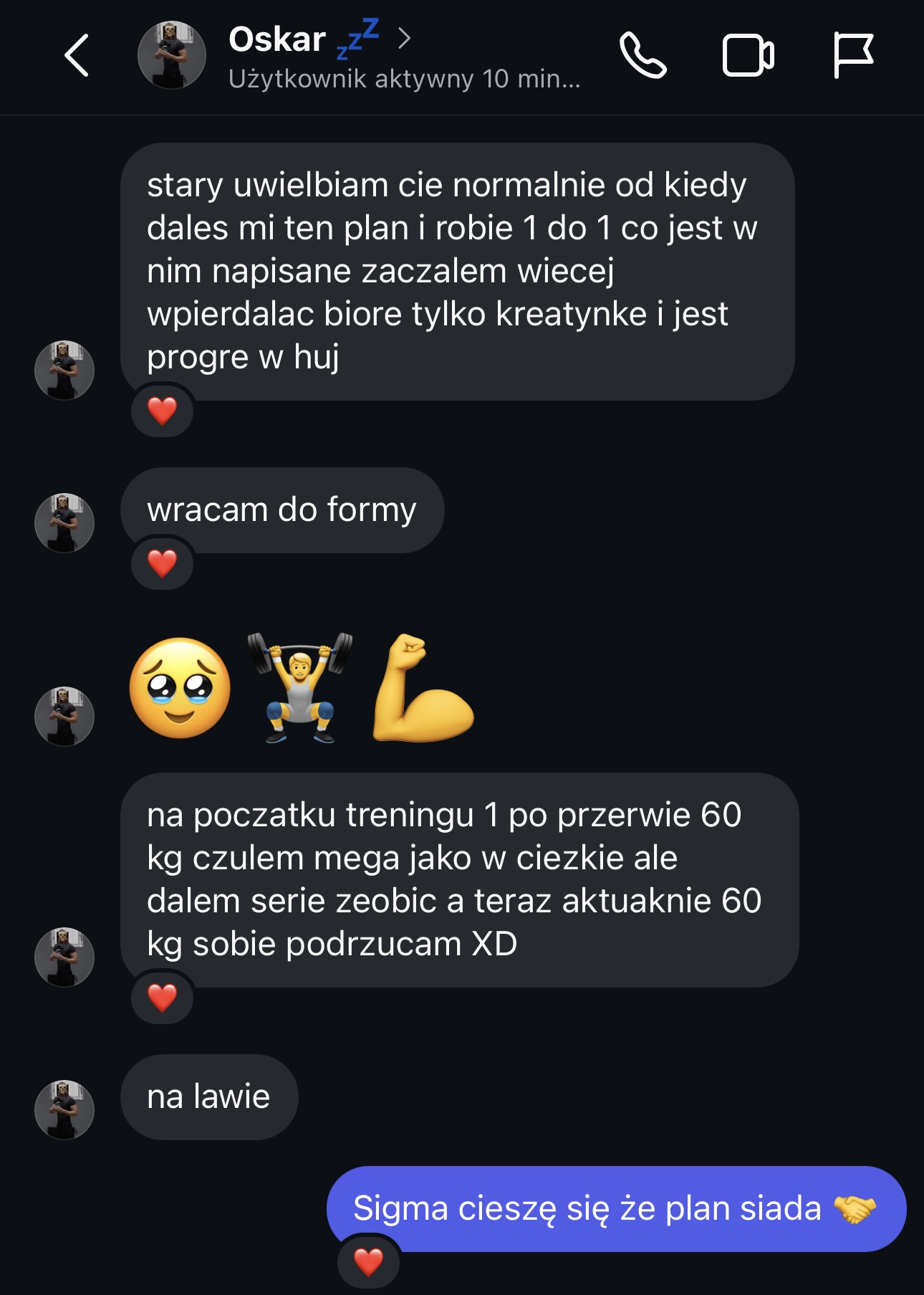View heart reaction on "wracam do formy"
Image resolution: width=924 pixels, height=1295 pixels.
click(163, 563)
